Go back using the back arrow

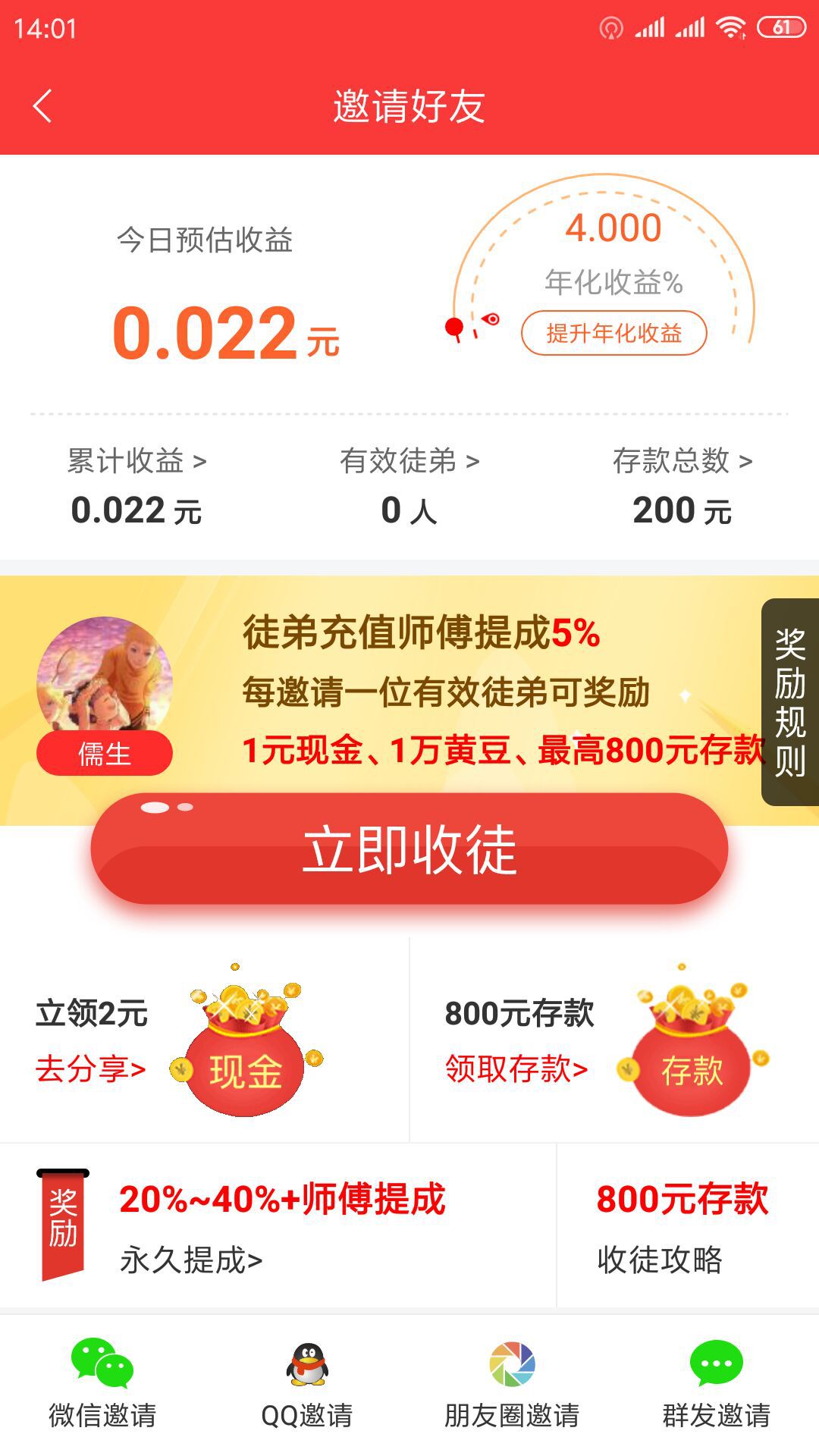click(x=42, y=106)
